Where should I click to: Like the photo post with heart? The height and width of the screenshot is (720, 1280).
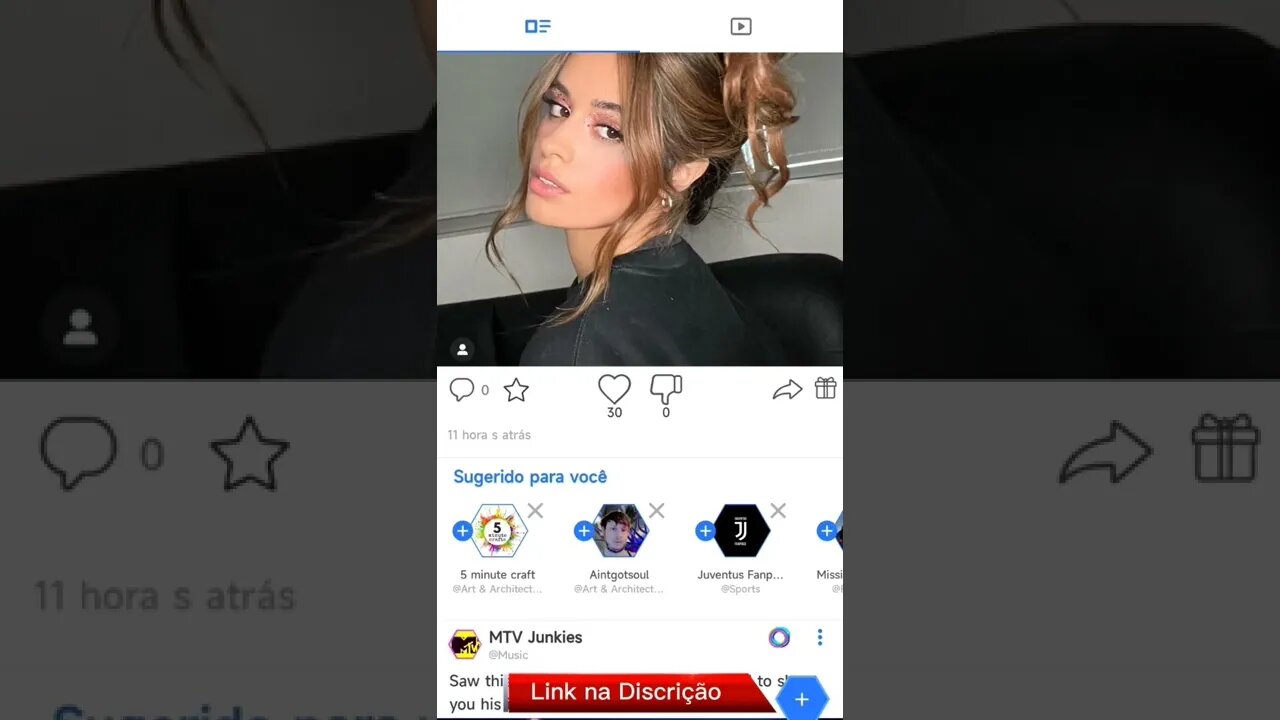tap(614, 389)
